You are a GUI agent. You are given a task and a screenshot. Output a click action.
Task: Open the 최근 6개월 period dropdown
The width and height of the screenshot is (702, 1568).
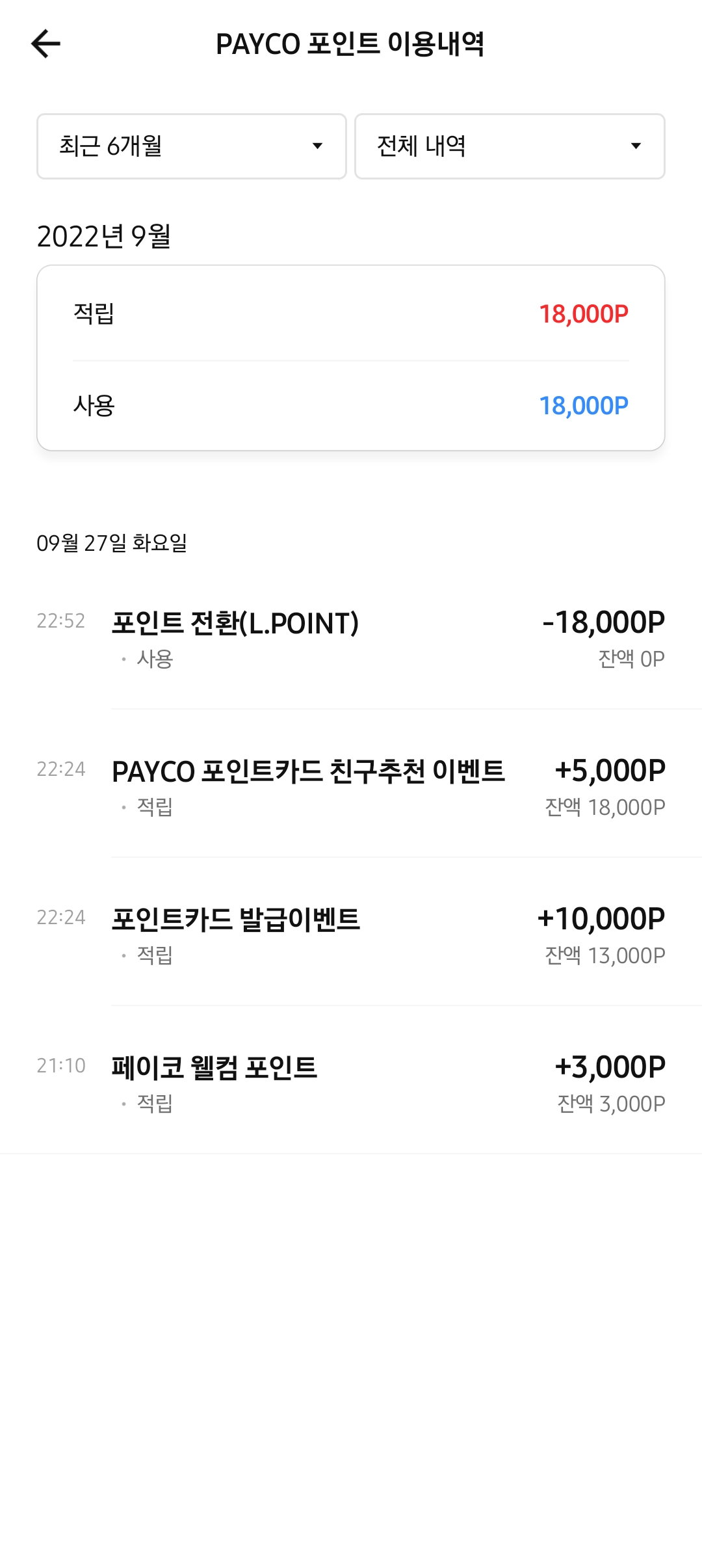[x=192, y=146]
